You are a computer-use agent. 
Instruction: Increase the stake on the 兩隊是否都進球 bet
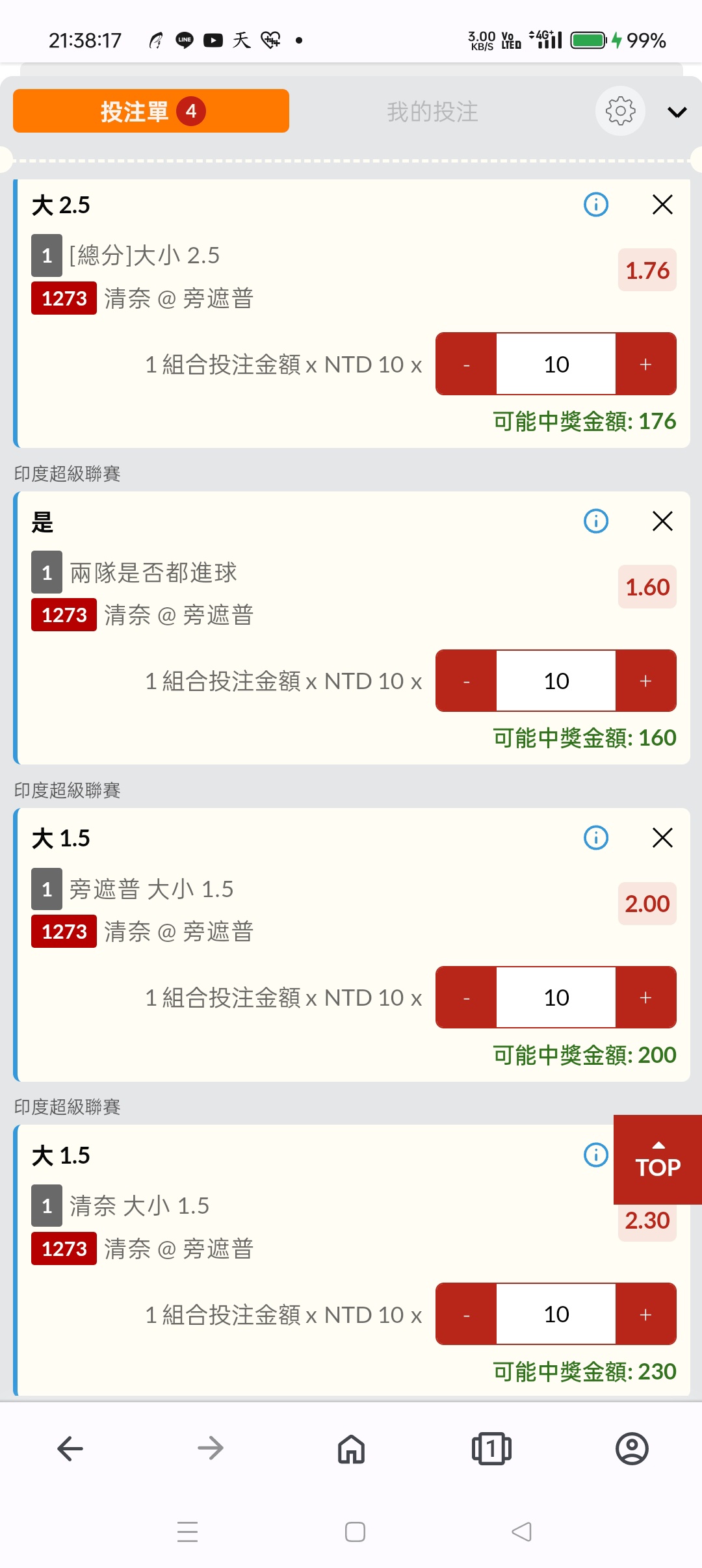[x=645, y=681]
